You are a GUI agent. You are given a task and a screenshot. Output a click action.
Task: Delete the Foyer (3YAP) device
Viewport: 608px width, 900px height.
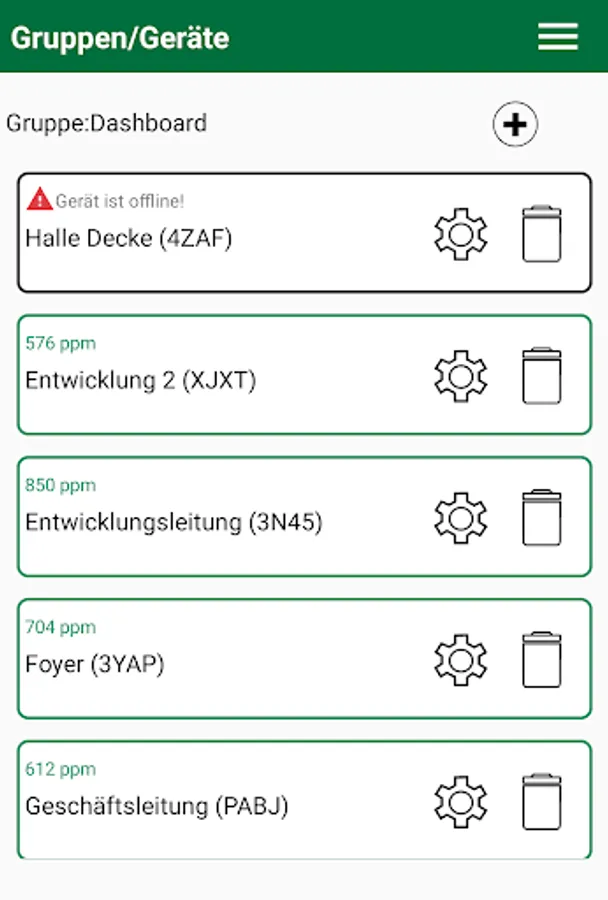pos(541,660)
